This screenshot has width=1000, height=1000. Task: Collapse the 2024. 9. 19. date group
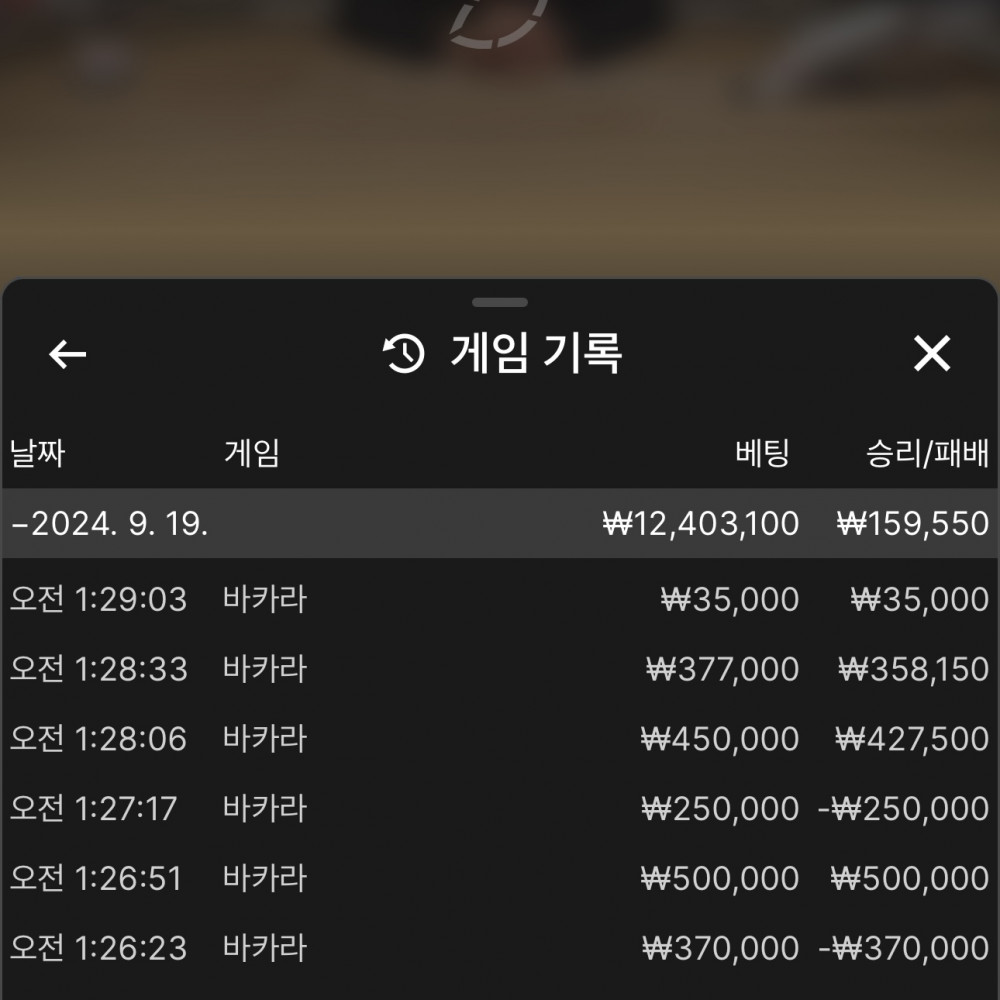coord(110,524)
